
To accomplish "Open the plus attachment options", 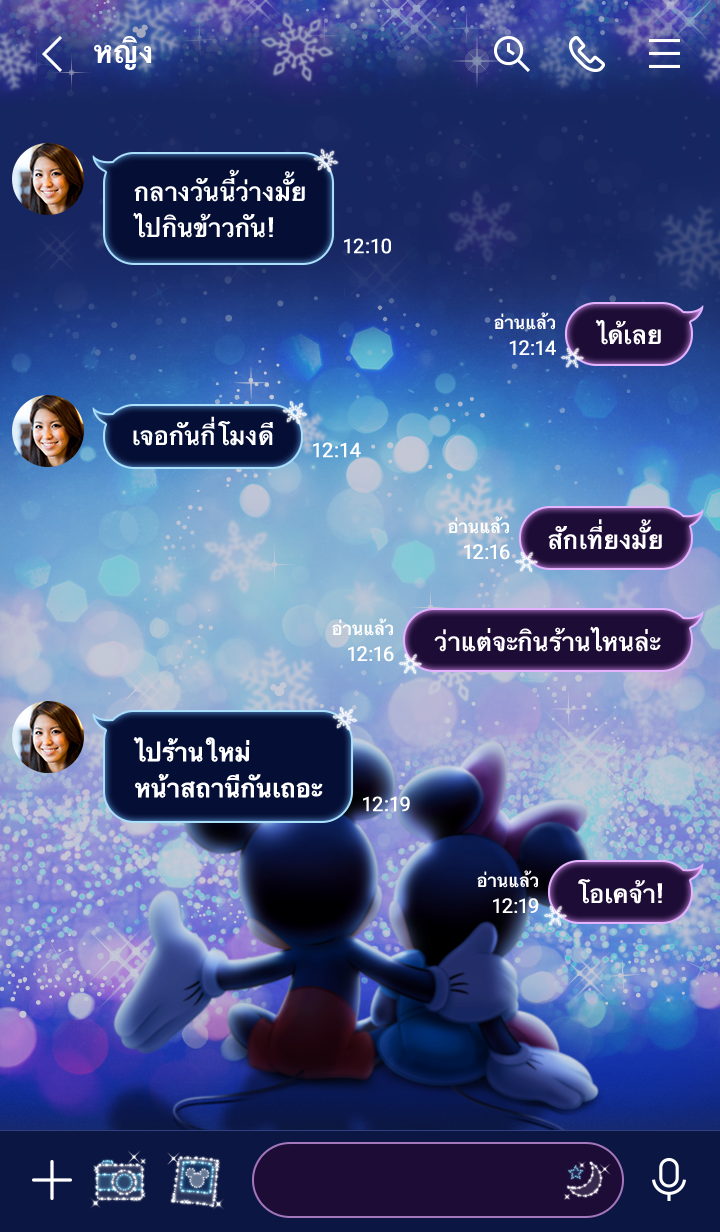I will click(52, 1181).
